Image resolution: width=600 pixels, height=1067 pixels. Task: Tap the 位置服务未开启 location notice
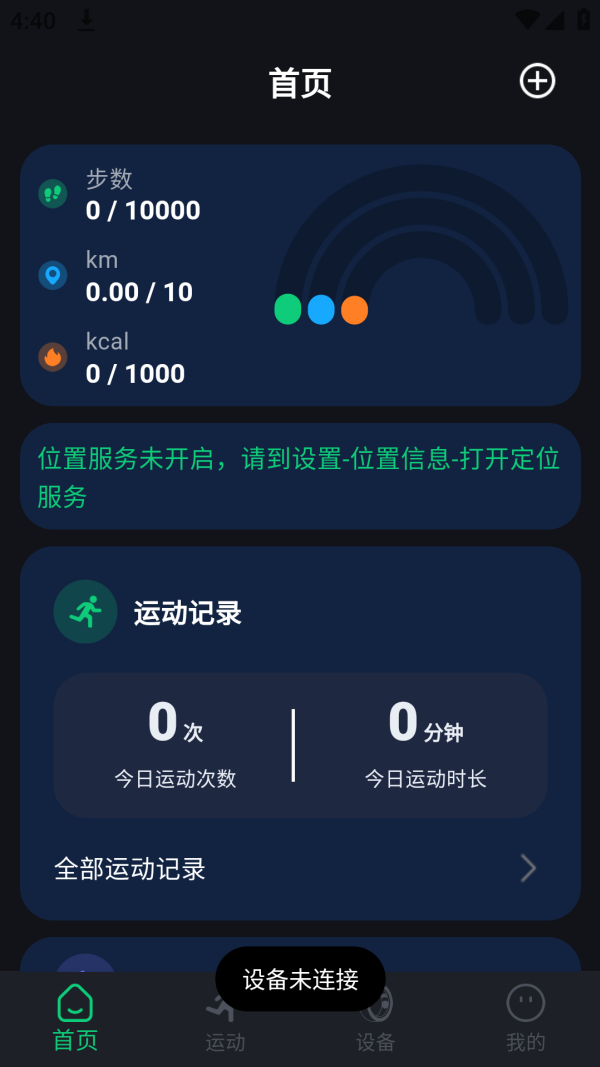[300, 477]
